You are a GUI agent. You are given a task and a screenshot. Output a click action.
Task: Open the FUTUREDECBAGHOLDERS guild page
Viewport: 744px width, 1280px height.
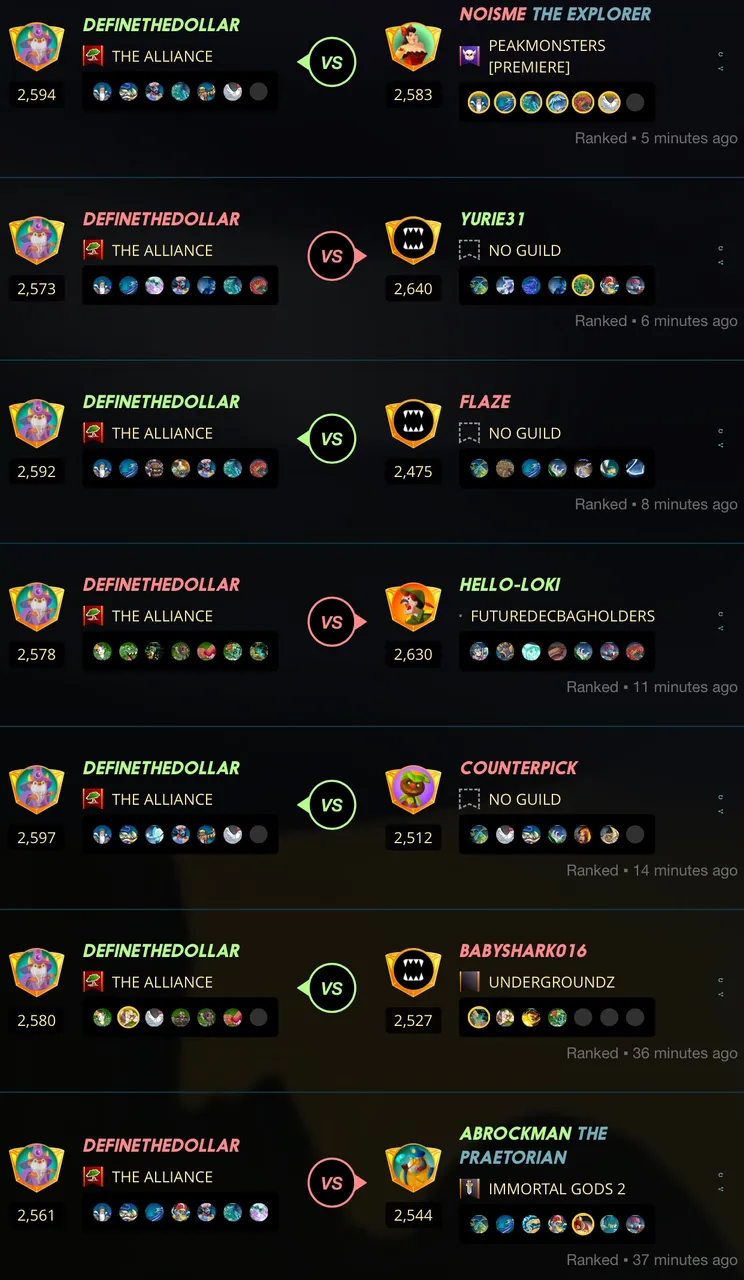[562, 616]
